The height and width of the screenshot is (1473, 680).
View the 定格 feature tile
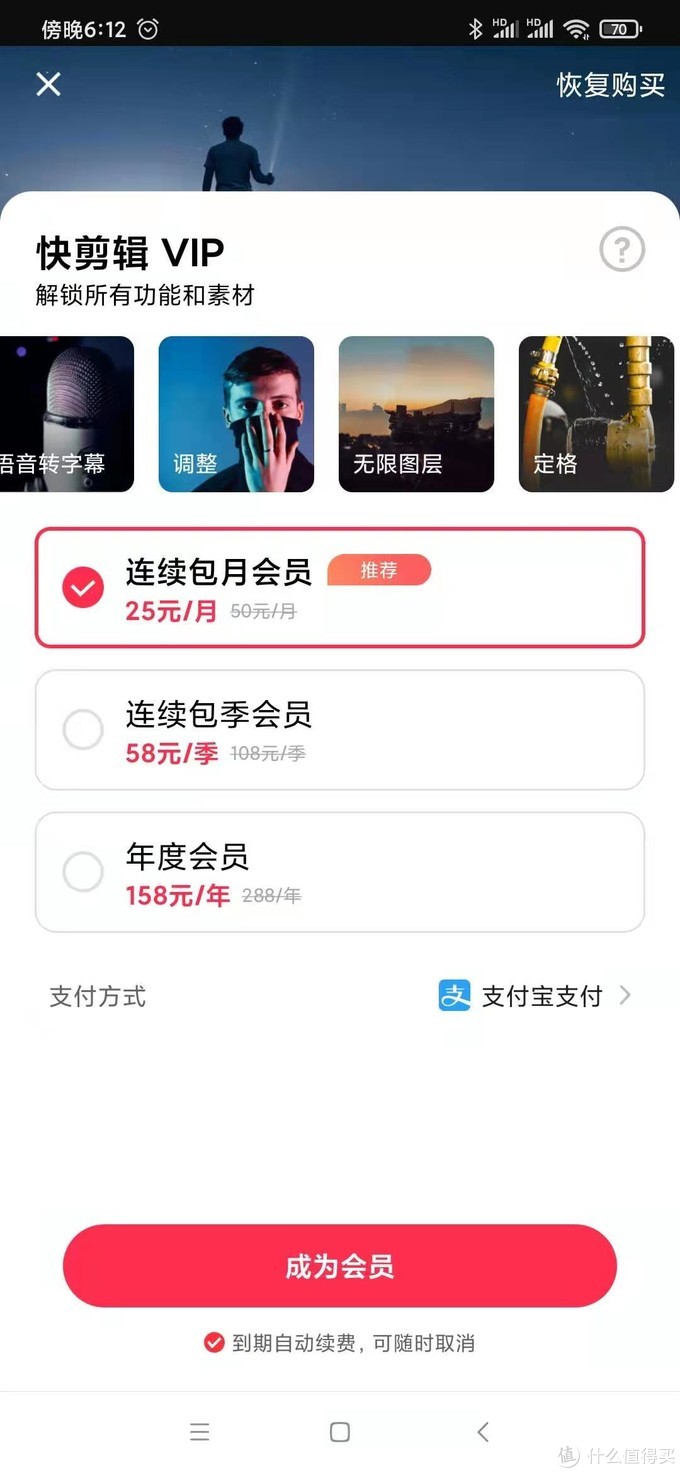[596, 414]
